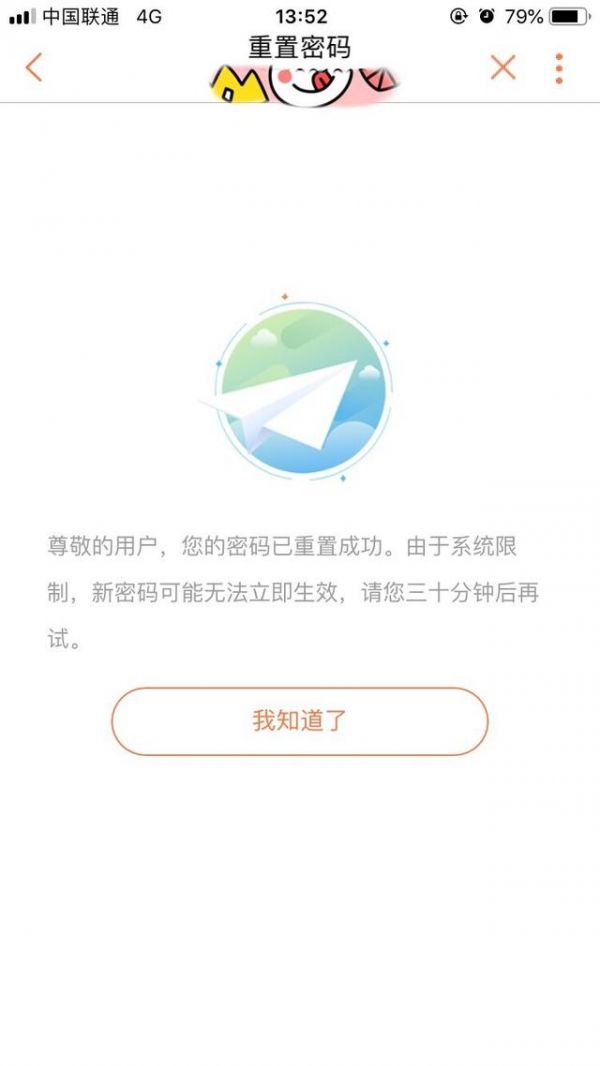This screenshot has width=600, height=1066.
Task: Open the three-dot overflow menu
Action: (559, 68)
